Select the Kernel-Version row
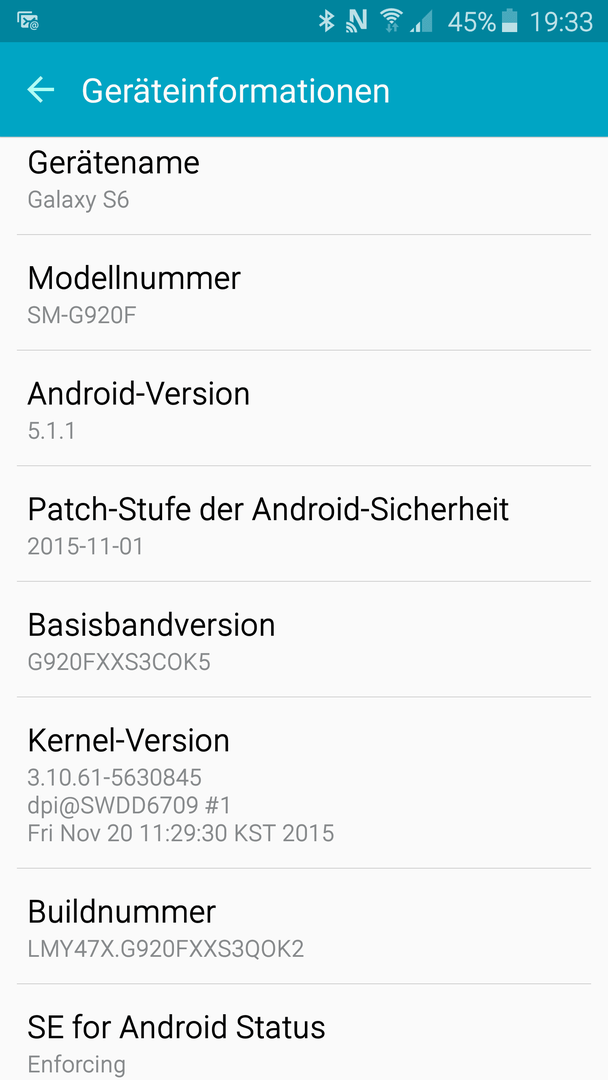 [x=304, y=783]
